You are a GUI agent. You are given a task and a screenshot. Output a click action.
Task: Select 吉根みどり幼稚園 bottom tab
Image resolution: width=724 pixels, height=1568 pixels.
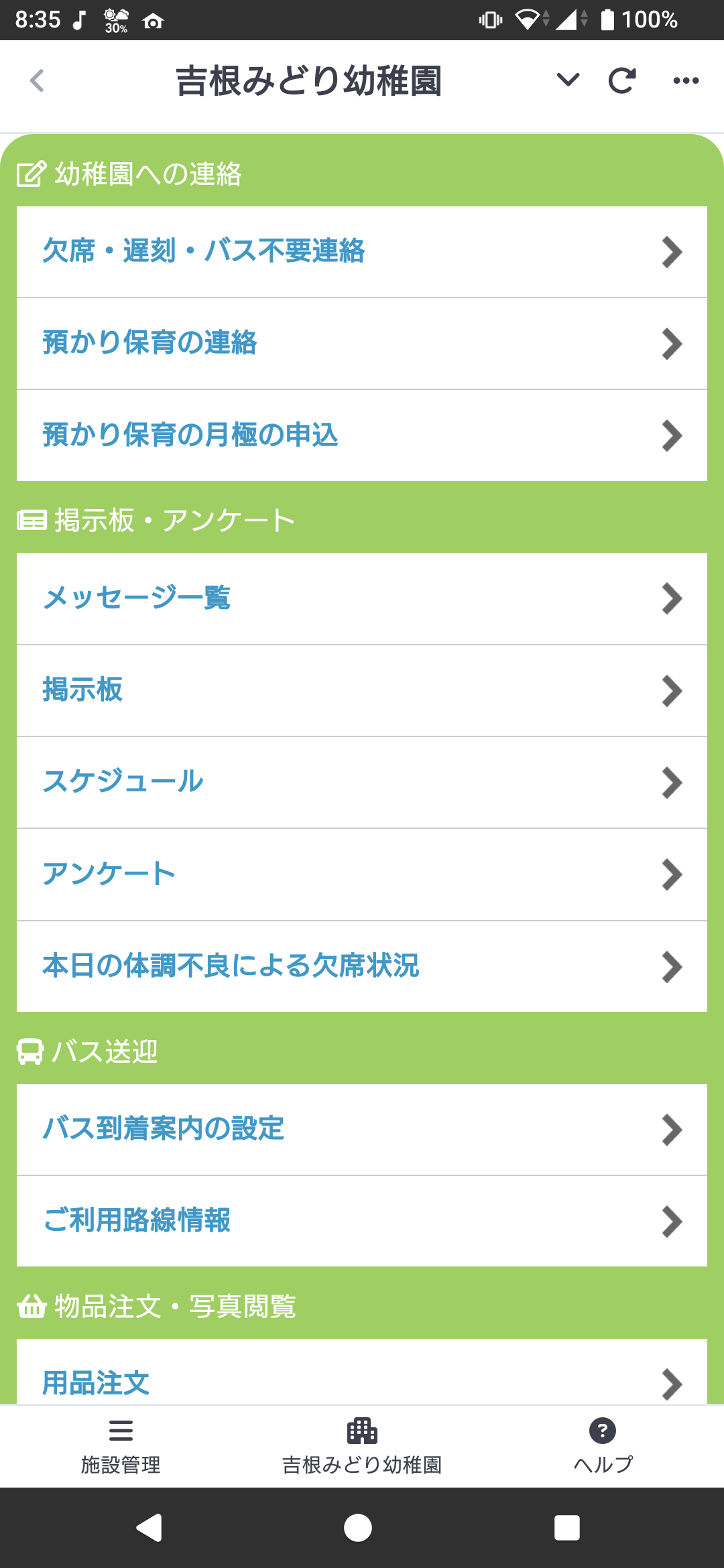pos(362,1446)
